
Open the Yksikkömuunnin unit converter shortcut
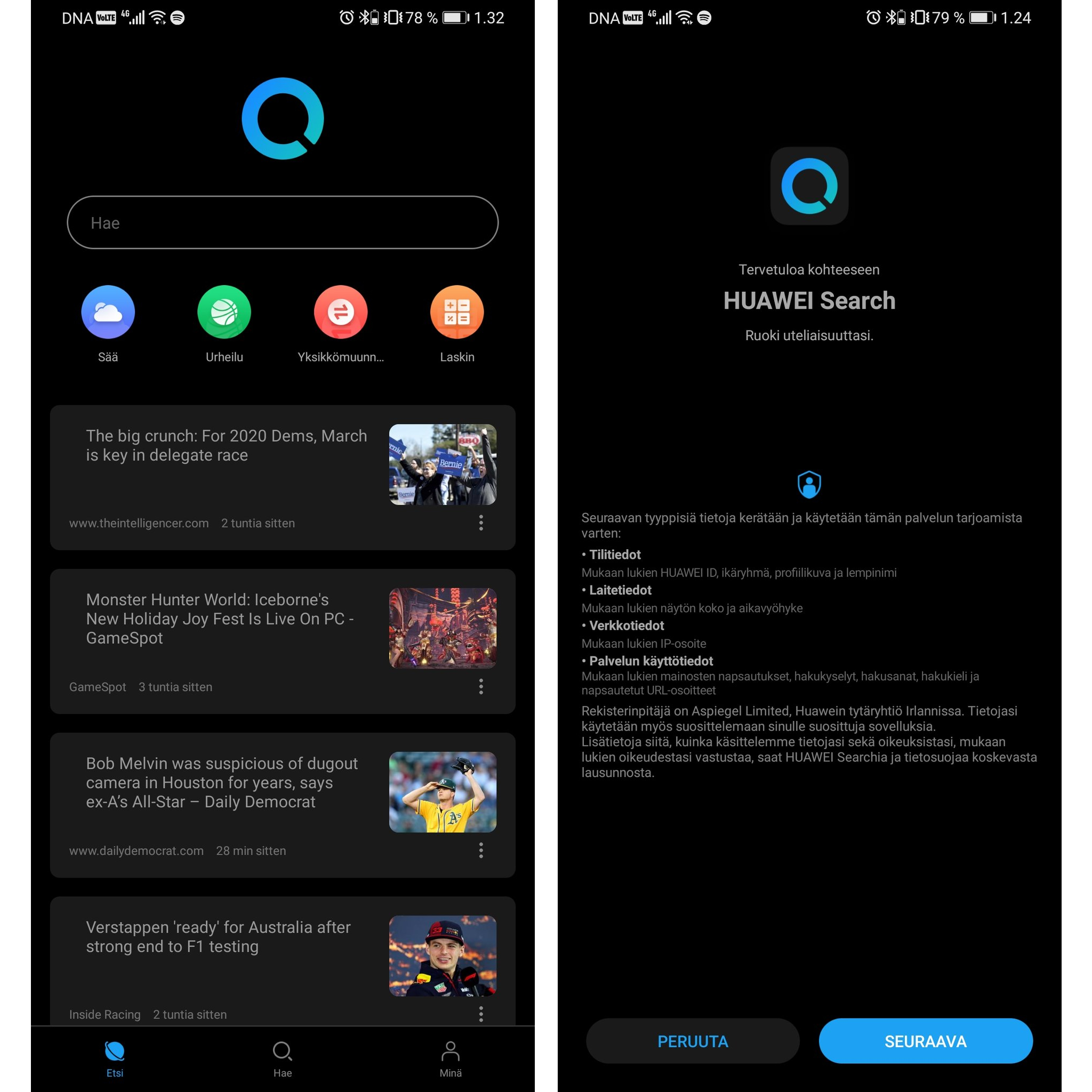[341, 312]
